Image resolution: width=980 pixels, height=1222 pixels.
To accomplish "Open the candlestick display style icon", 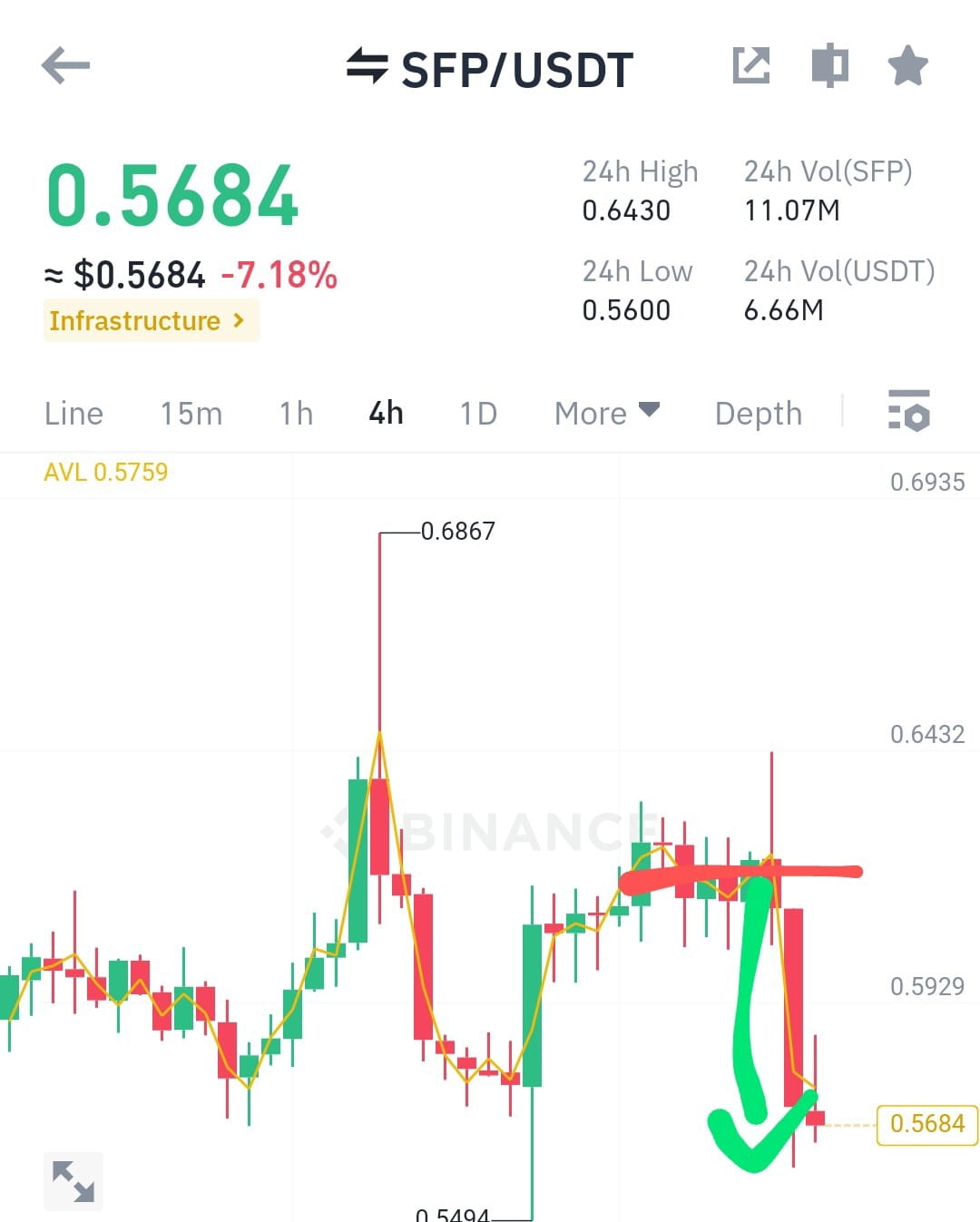I will click(x=828, y=64).
